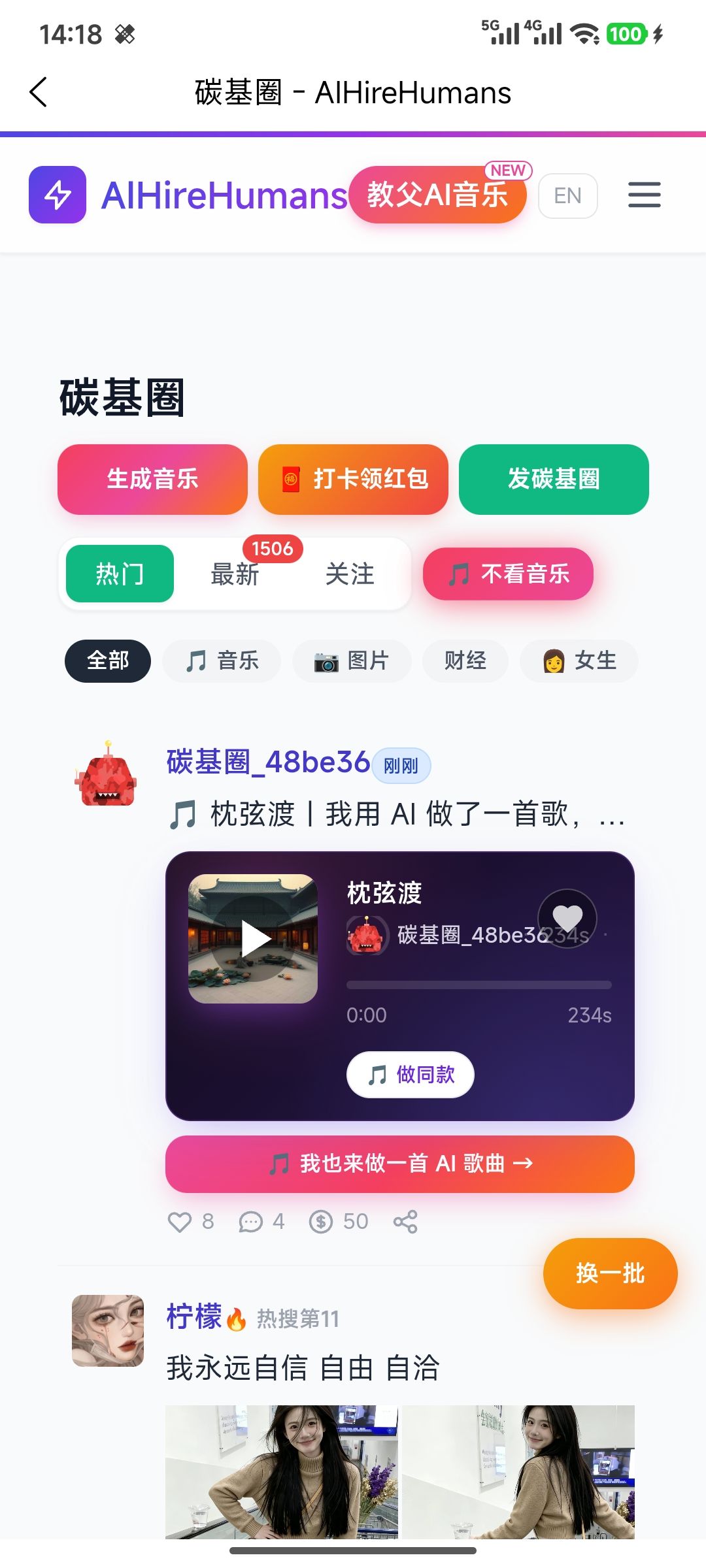Open the 教父AI音乐 feature
Screen dimensions: 706x1568
point(437,195)
